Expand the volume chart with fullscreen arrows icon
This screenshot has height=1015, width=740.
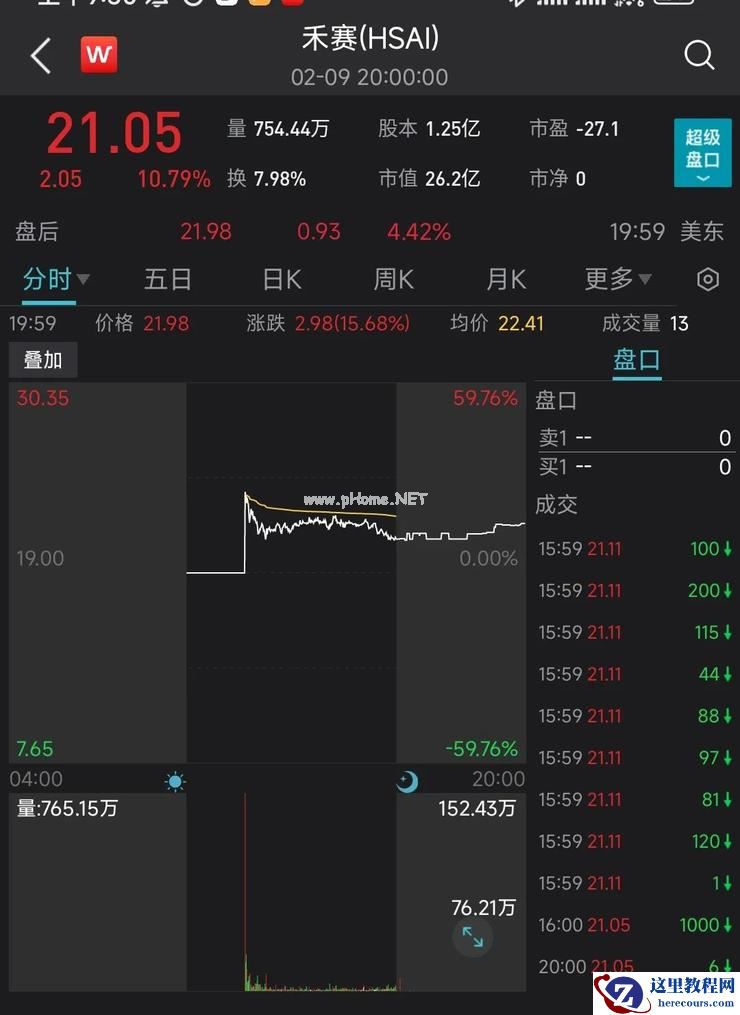pyautogui.click(x=472, y=937)
